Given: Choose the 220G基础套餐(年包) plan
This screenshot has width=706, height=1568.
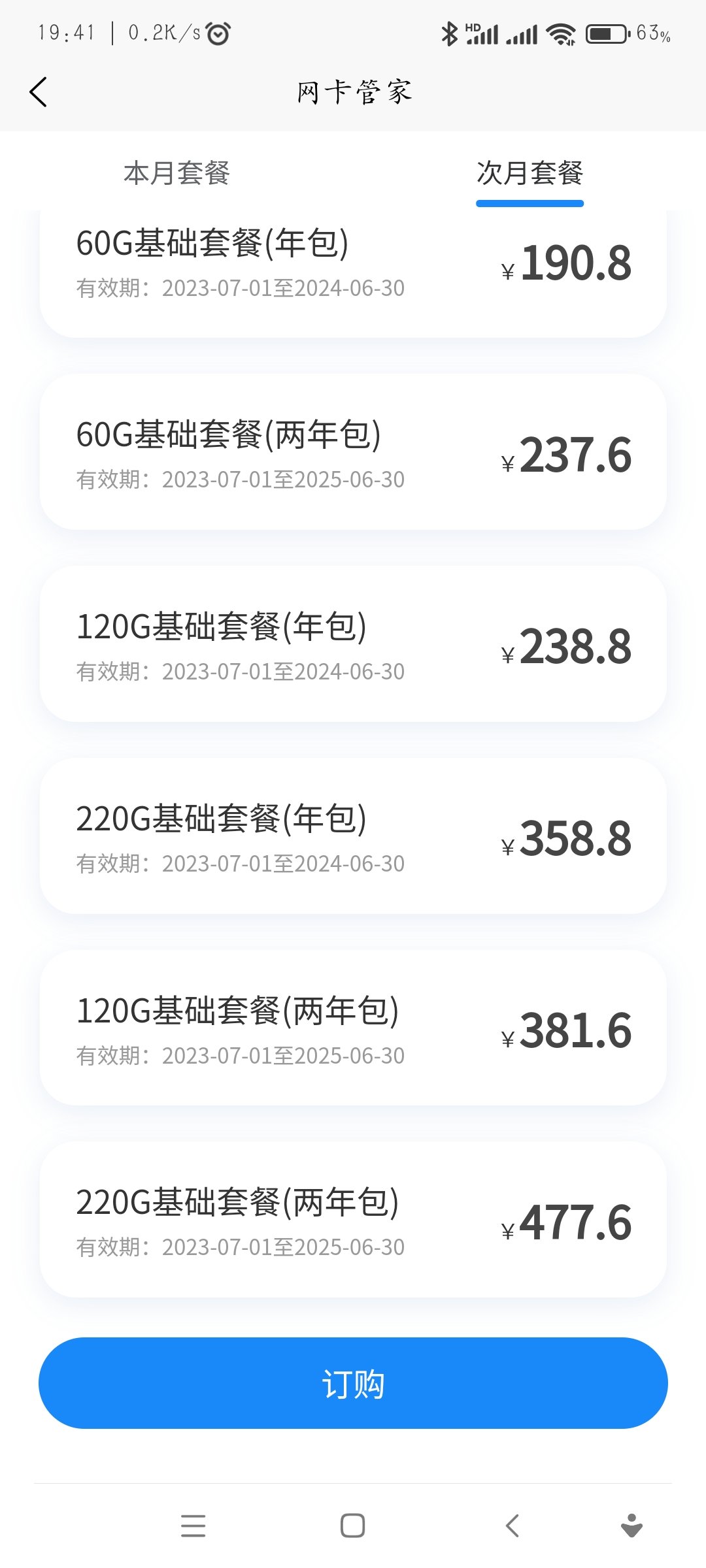Looking at the screenshot, I should [x=353, y=836].
